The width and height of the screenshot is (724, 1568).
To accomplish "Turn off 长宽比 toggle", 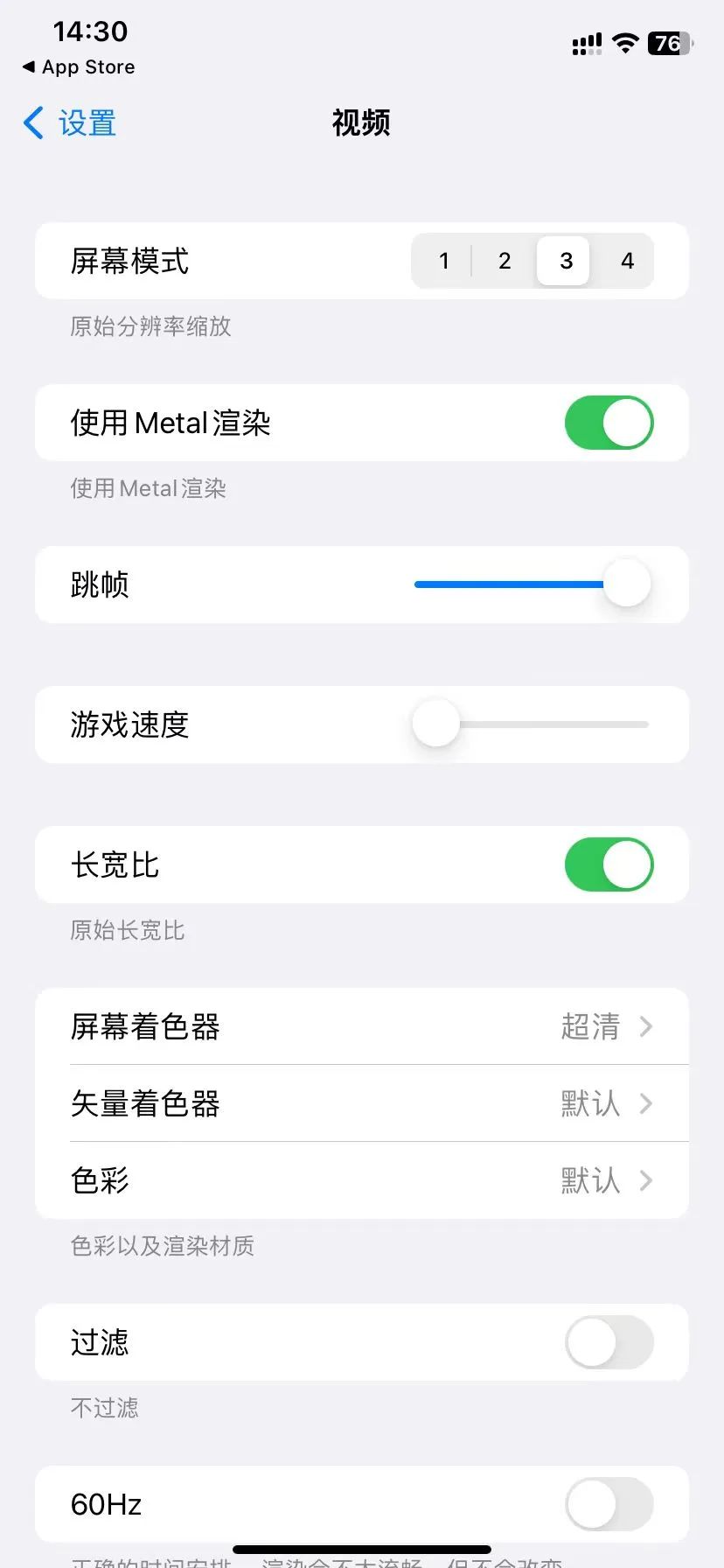I will pos(609,864).
